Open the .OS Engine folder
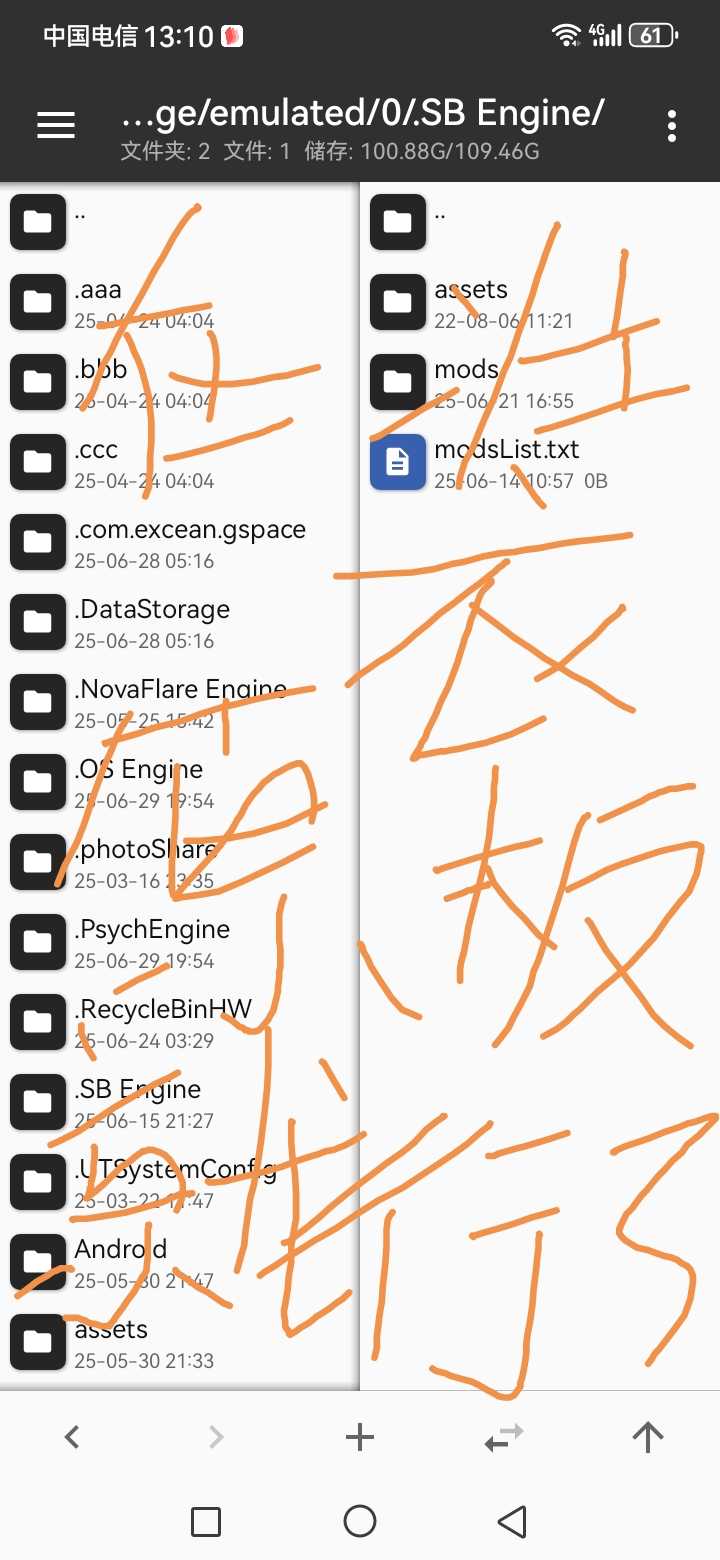 pyautogui.click(x=180, y=782)
